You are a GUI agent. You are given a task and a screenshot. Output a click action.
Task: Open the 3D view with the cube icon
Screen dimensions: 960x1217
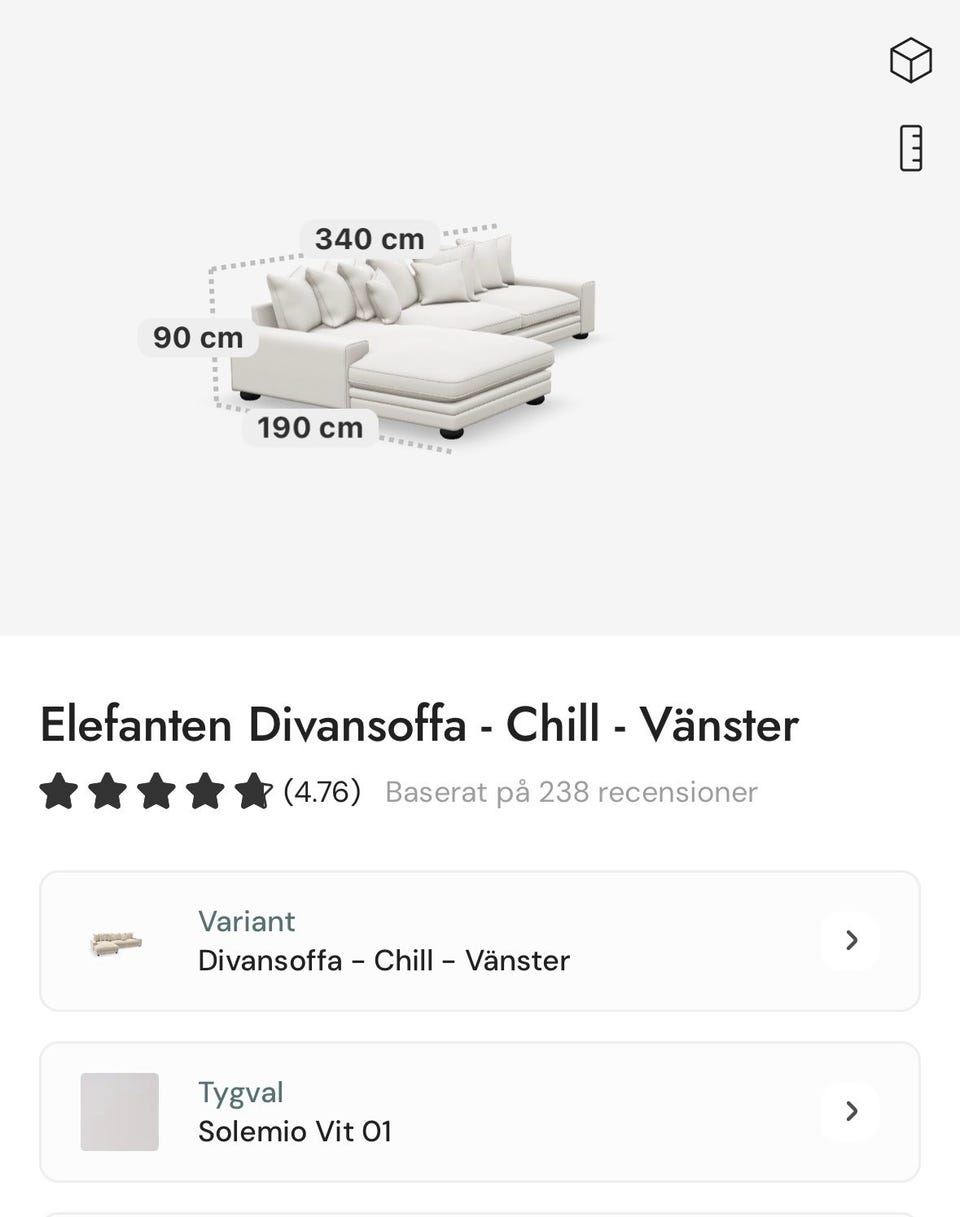coord(909,60)
